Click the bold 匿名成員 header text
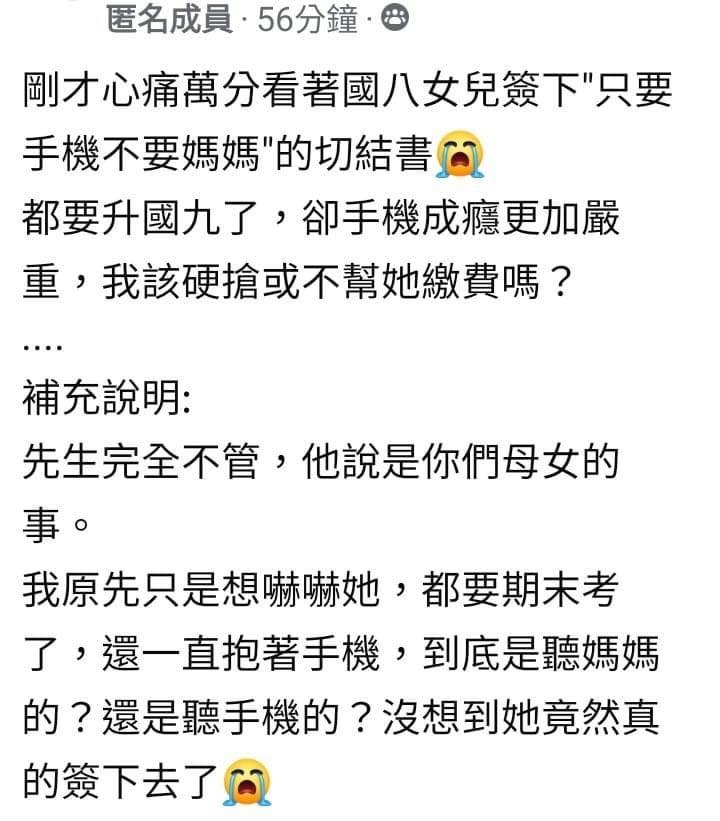The image size is (720, 821). (165, 18)
